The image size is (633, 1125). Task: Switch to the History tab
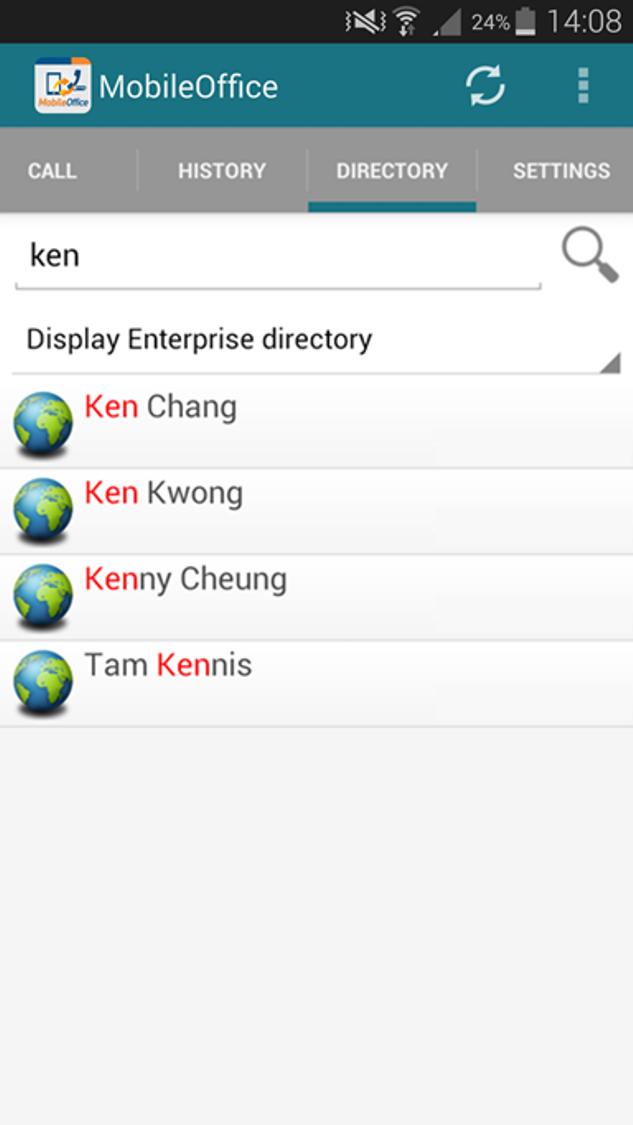[x=222, y=171]
